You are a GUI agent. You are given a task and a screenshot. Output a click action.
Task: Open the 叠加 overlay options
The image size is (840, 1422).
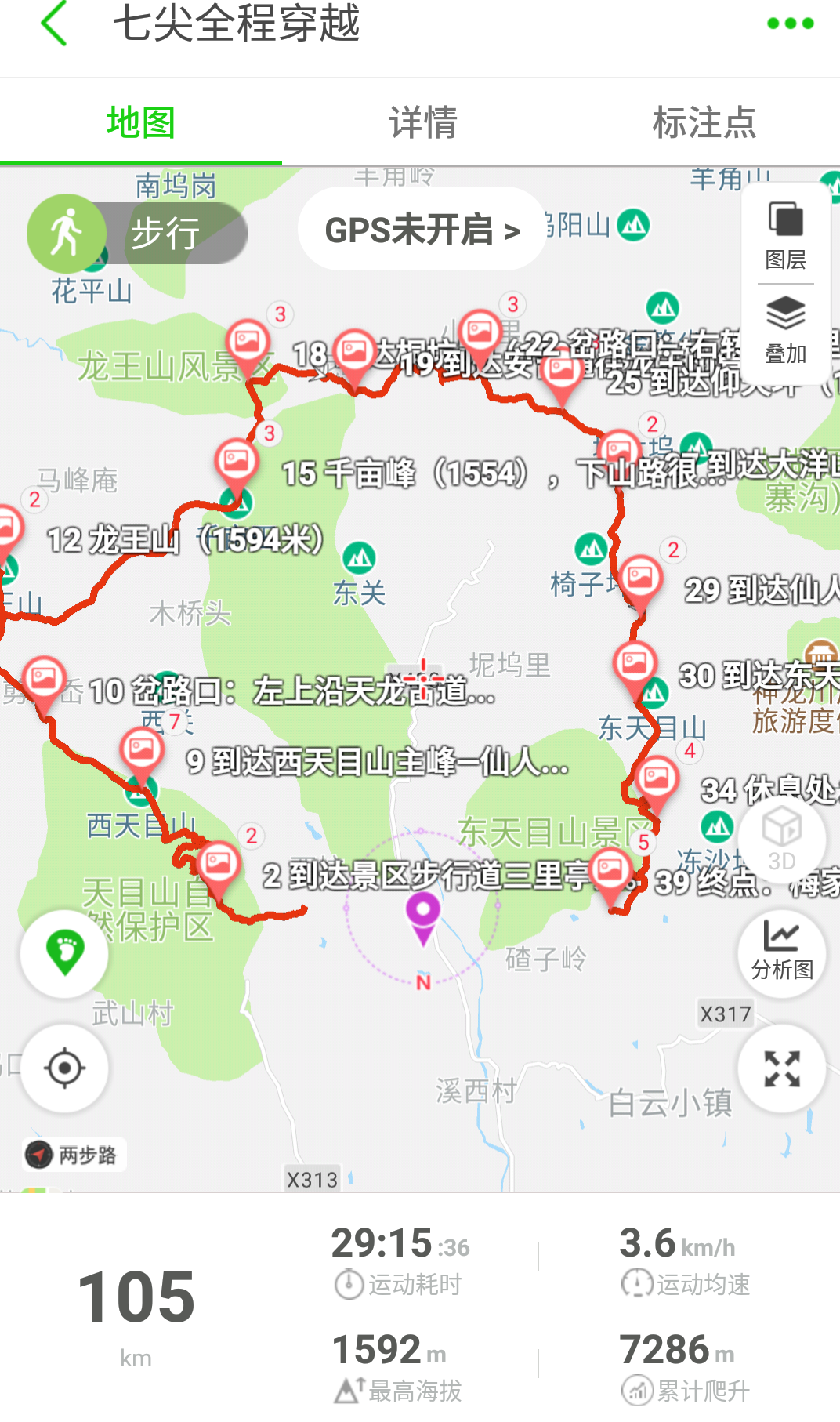[786, 329]
